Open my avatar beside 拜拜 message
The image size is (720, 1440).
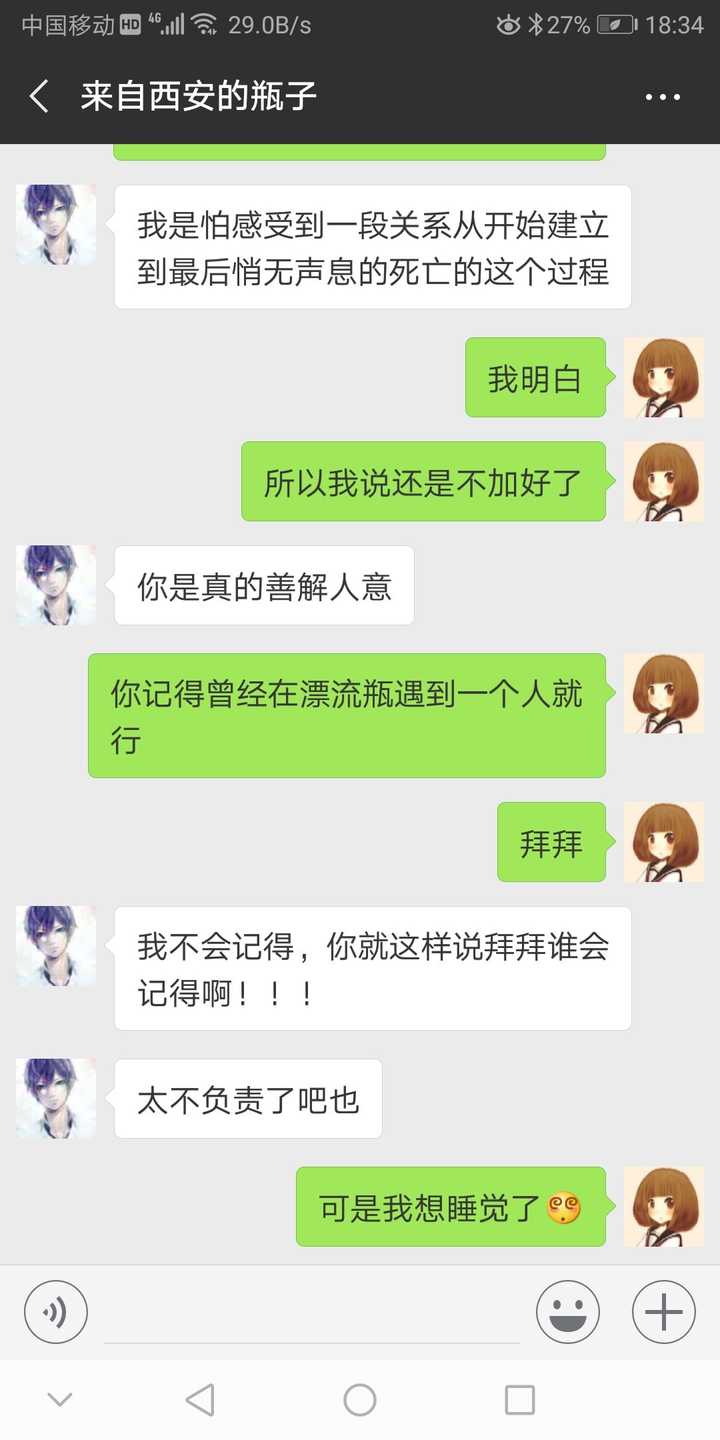[x=664, y=842]
